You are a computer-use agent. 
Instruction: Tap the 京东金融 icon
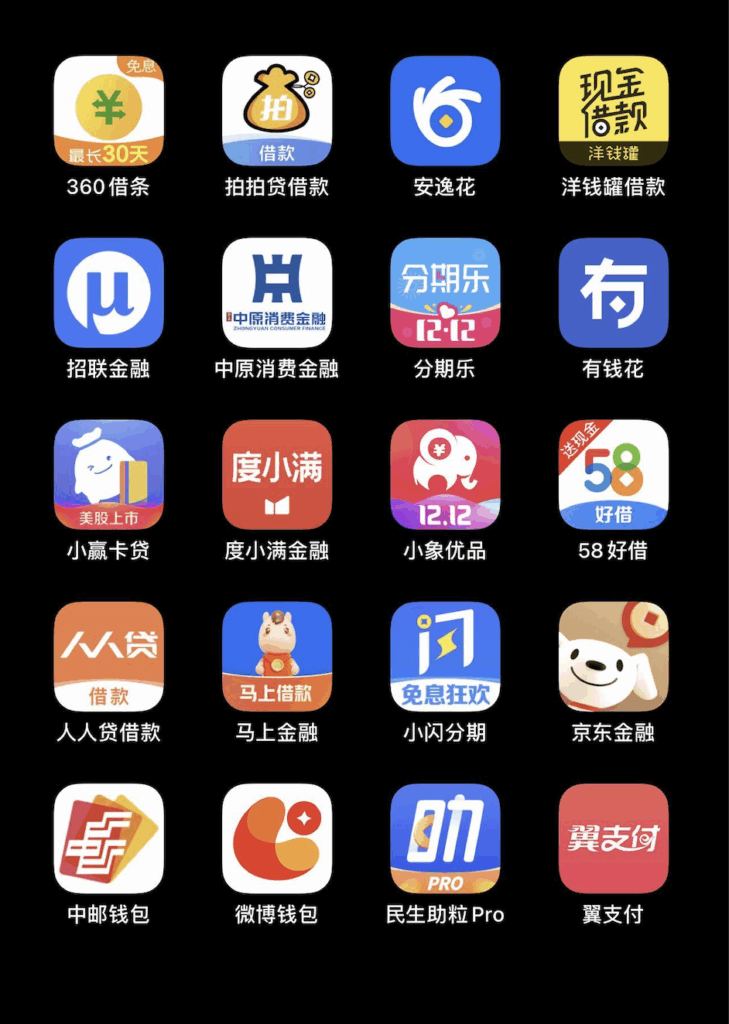point(613,657)
